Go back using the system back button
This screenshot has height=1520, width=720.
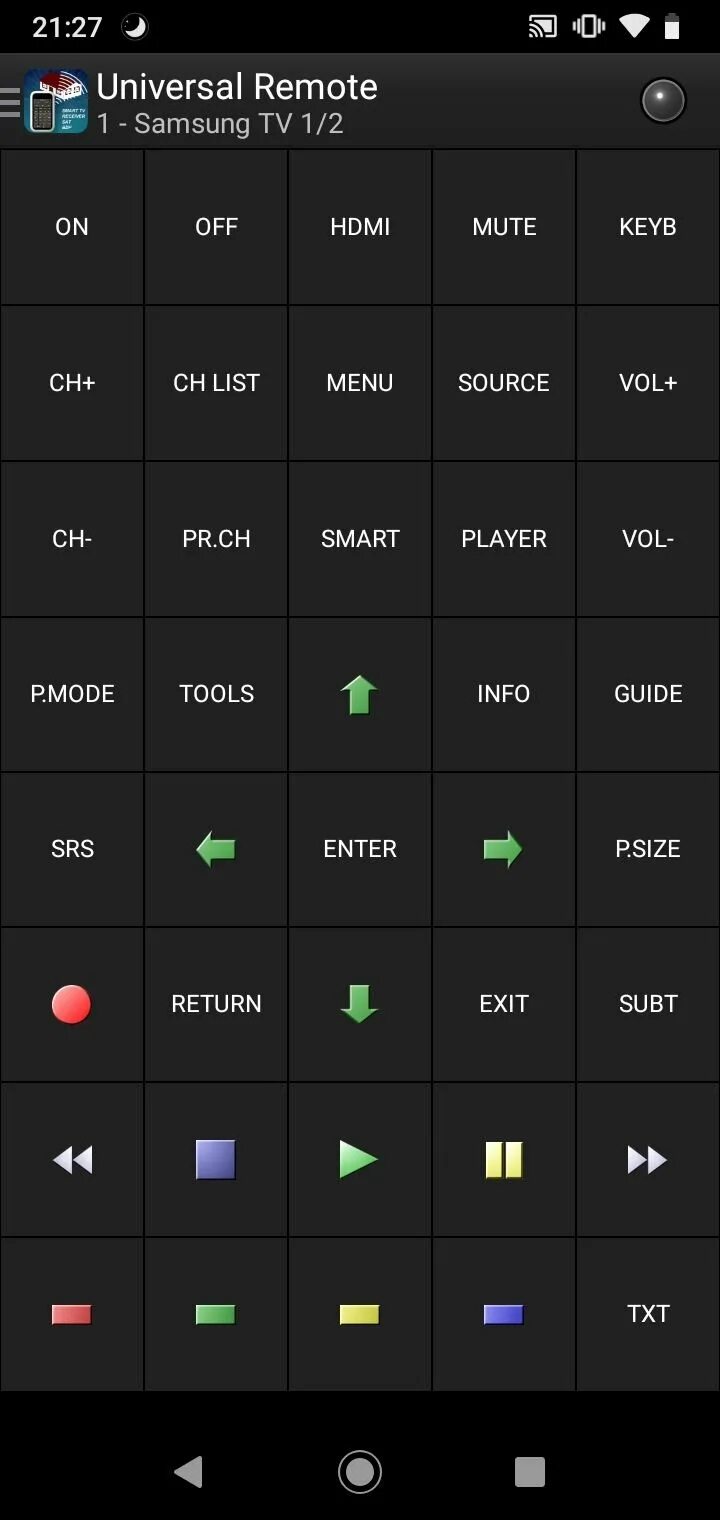click(188, 1471)
